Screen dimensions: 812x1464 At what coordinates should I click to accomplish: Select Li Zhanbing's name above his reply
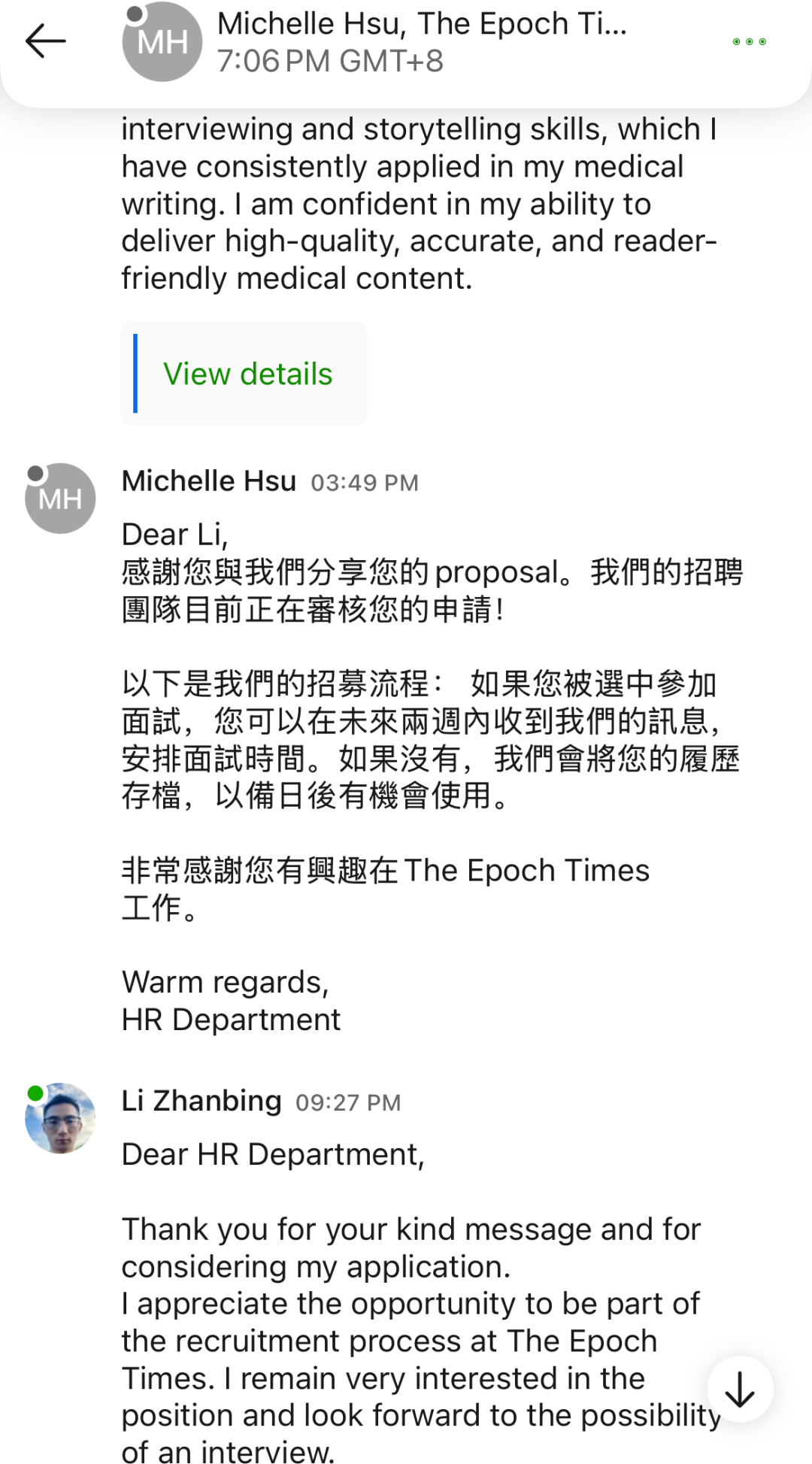(201, 1100)
